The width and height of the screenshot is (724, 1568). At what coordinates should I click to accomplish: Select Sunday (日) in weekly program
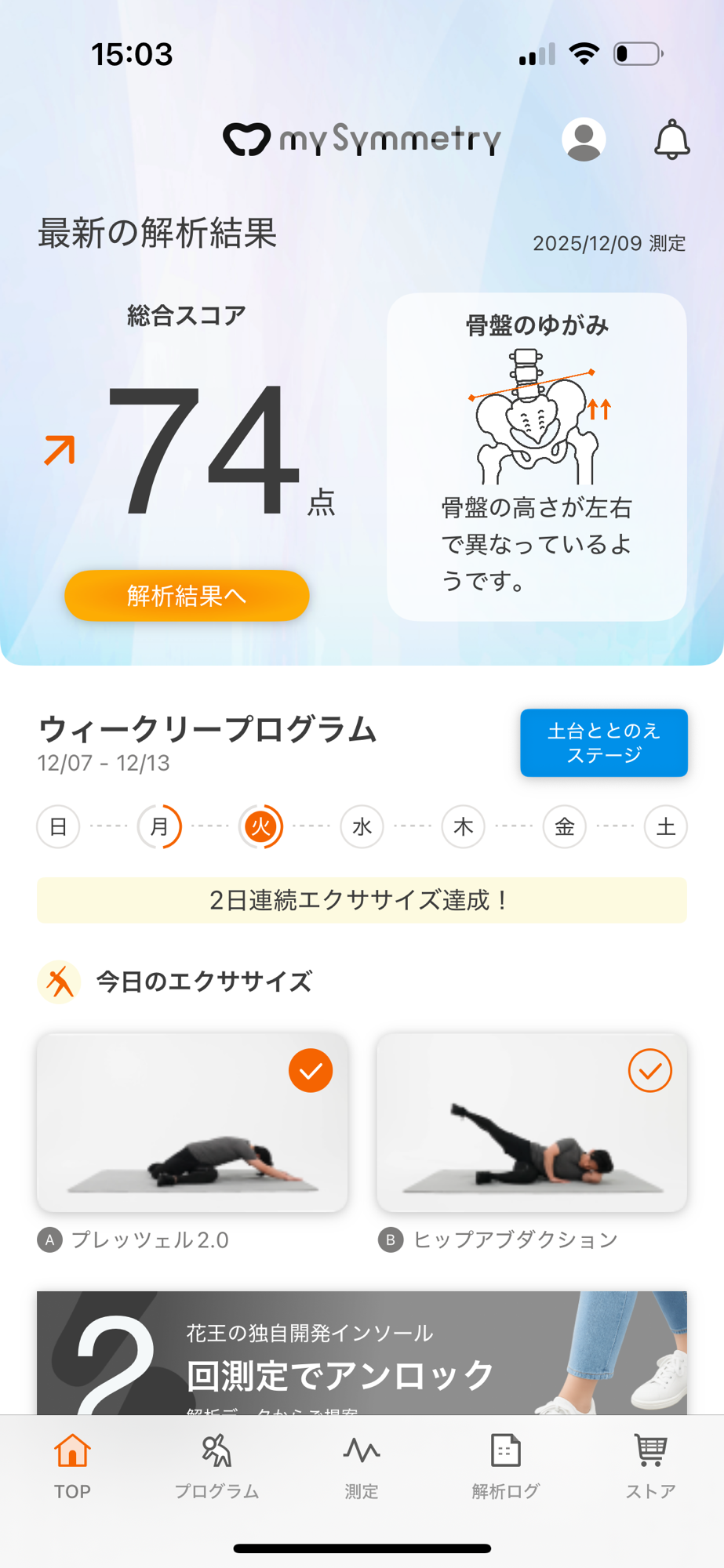tap(58, 826)
